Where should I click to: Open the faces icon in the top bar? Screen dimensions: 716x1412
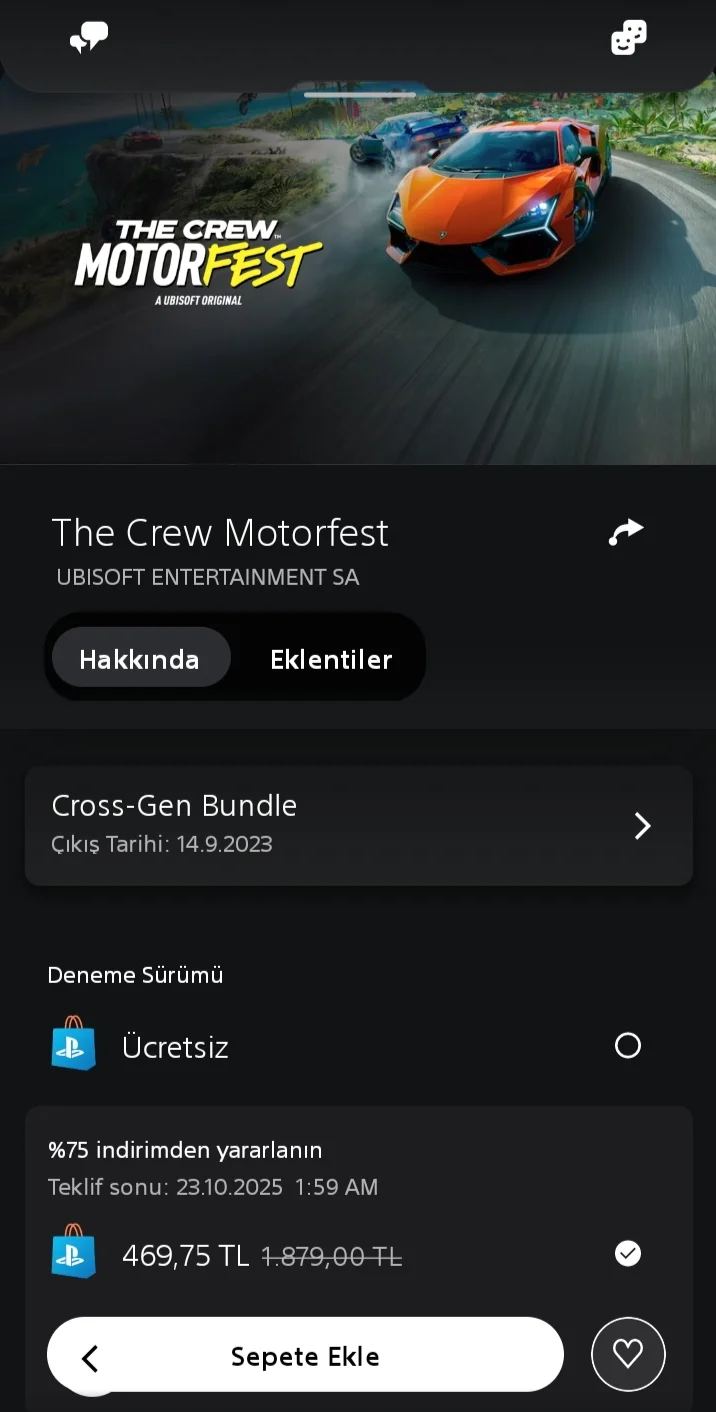coord(628,38)
